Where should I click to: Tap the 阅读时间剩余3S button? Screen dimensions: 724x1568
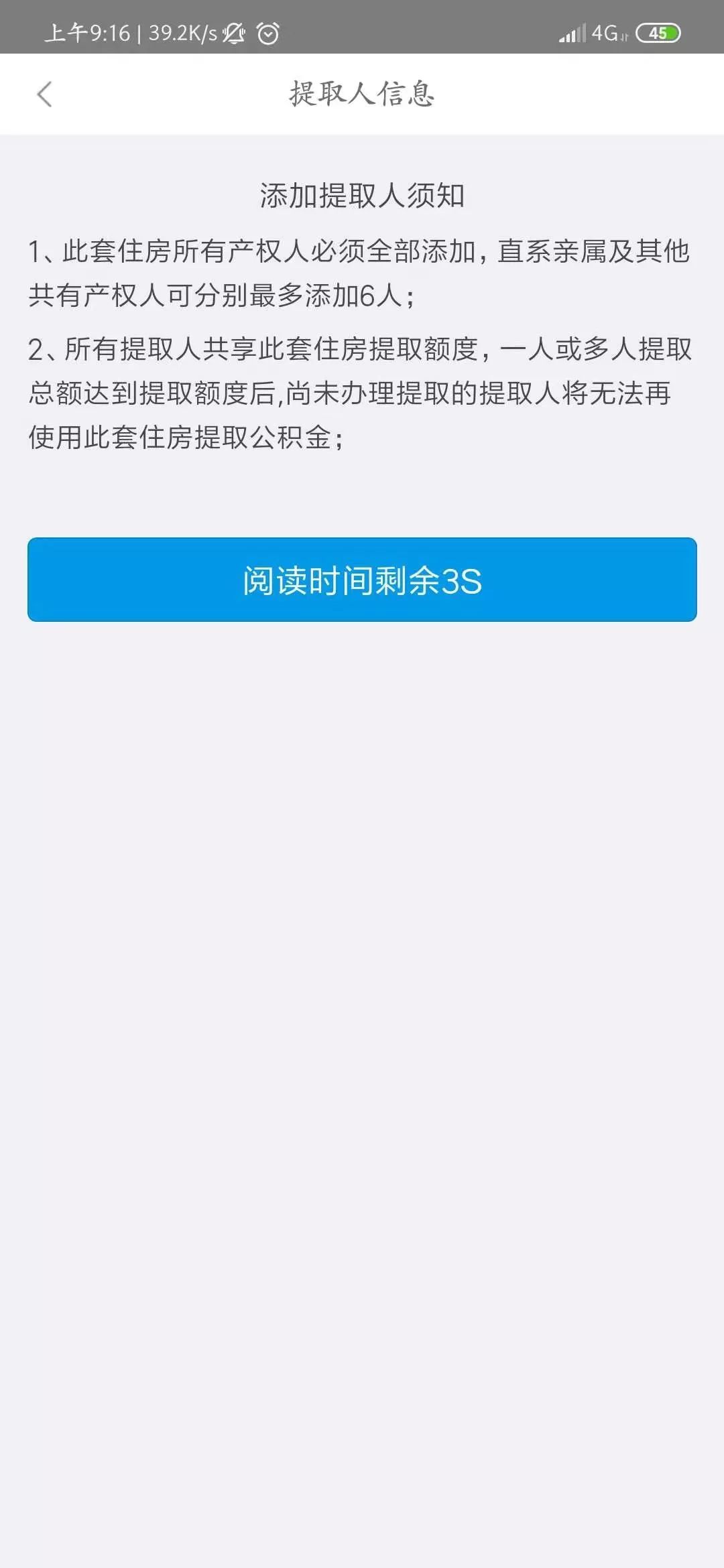(362, 580)
